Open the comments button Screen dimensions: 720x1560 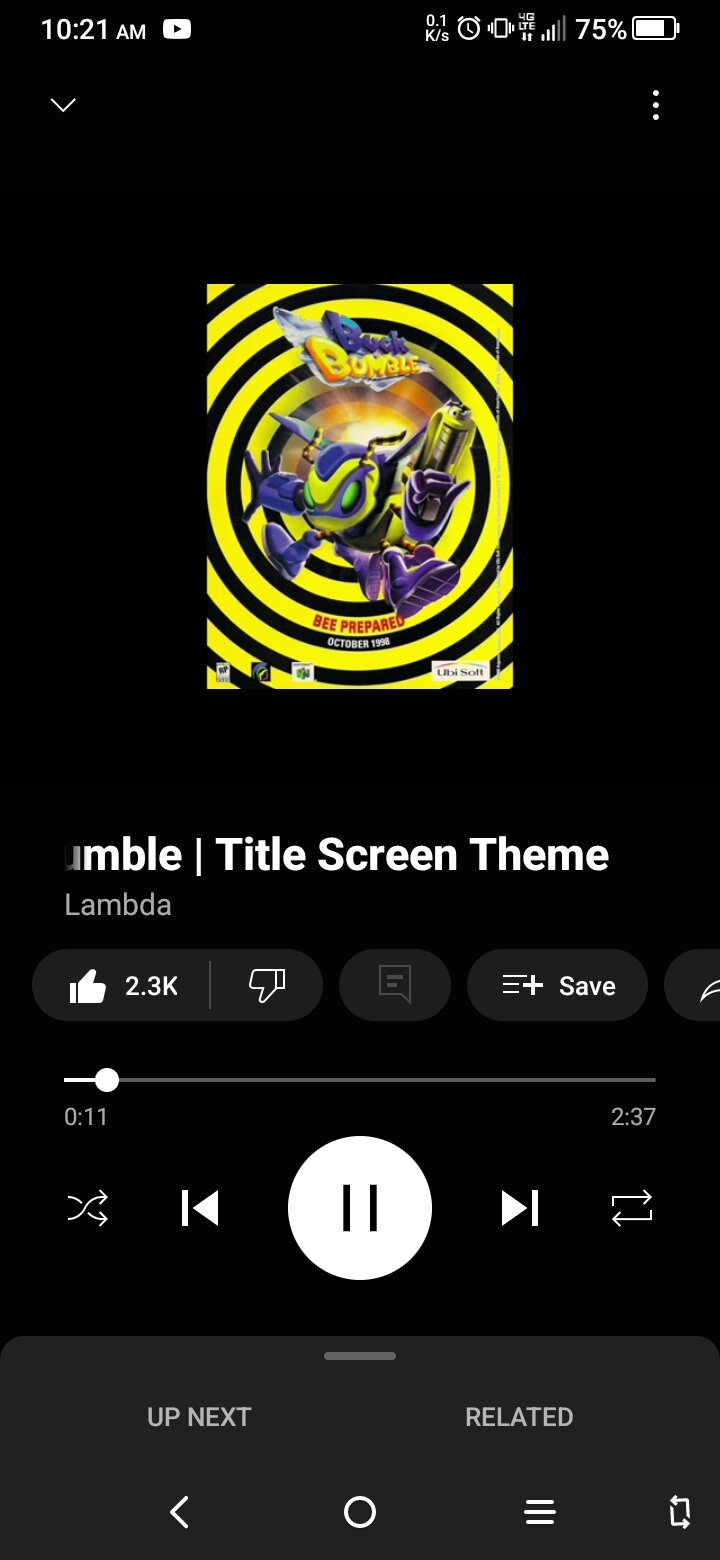(x=395, y=986)
